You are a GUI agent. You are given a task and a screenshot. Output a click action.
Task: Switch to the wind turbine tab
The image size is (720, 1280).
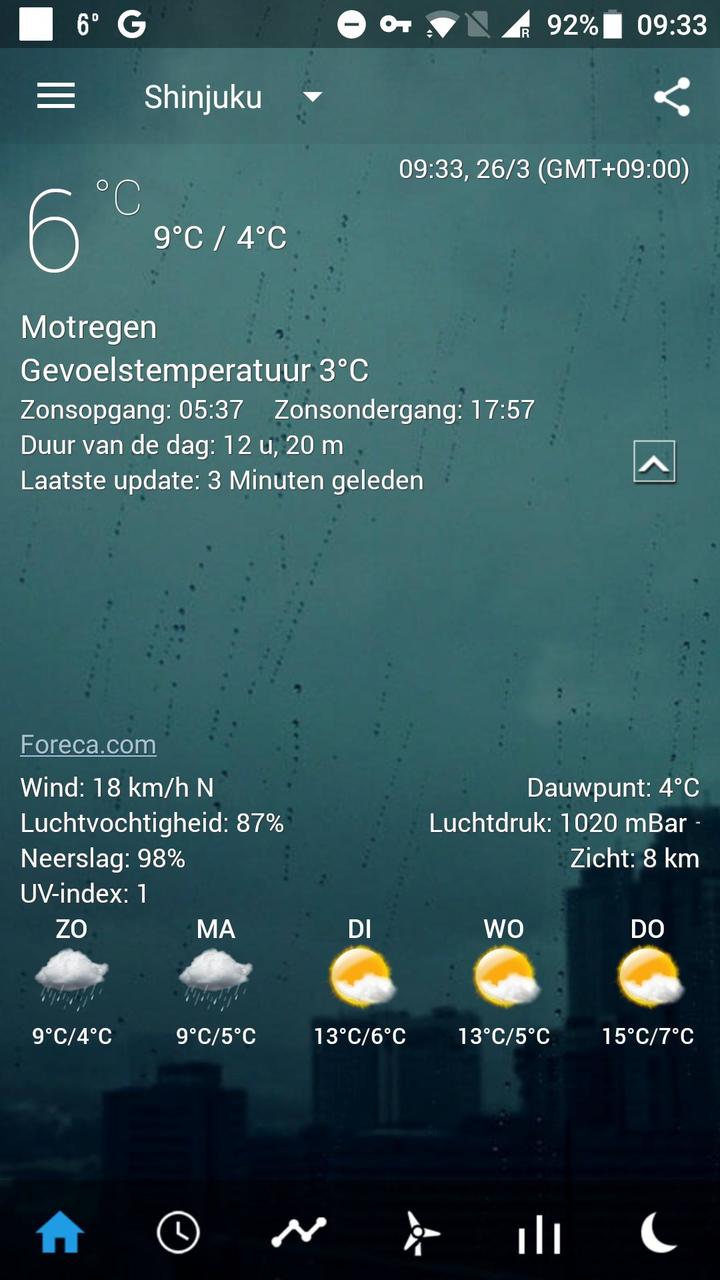pos(420,1234)
